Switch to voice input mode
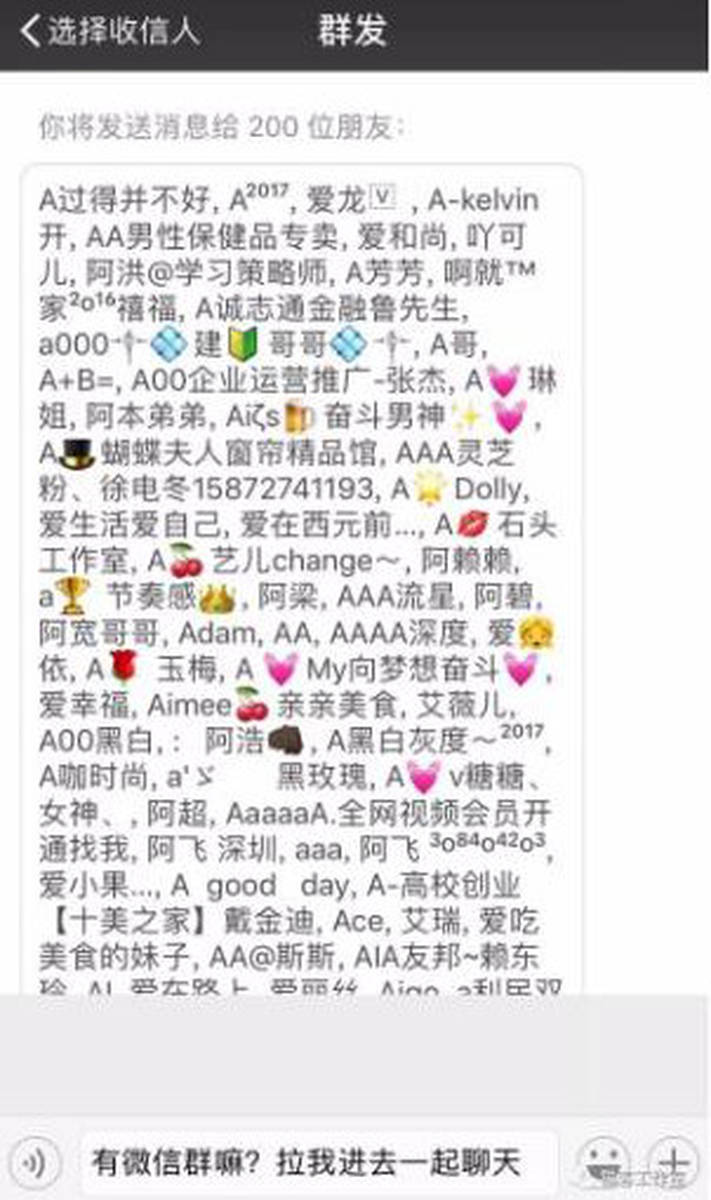 (33, 1163)
